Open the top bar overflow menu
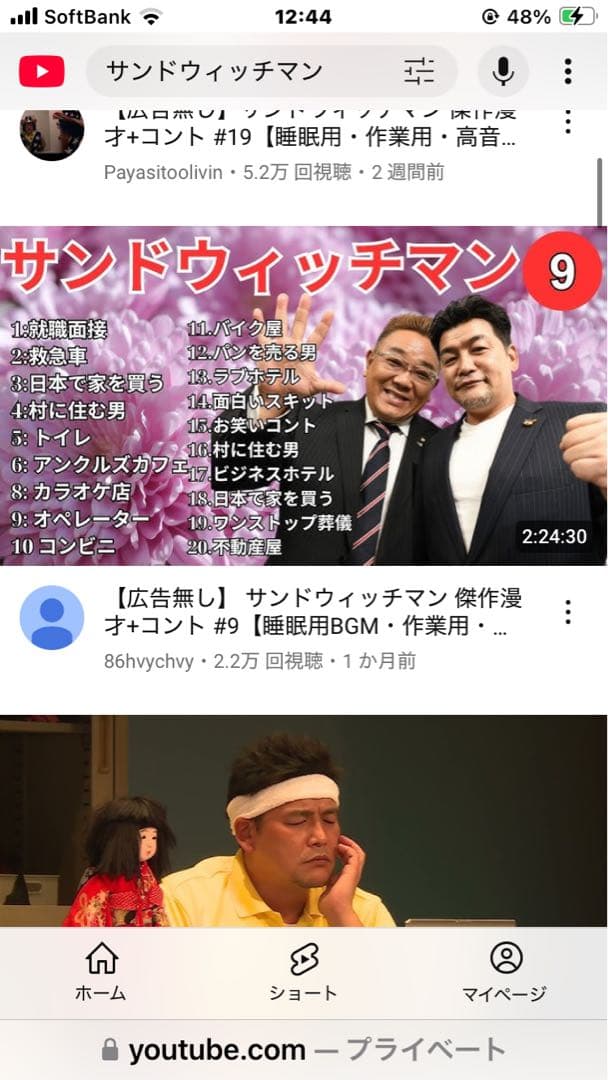Image resolution: width=608 pixels, height=1080 pixels. (568, 71)
